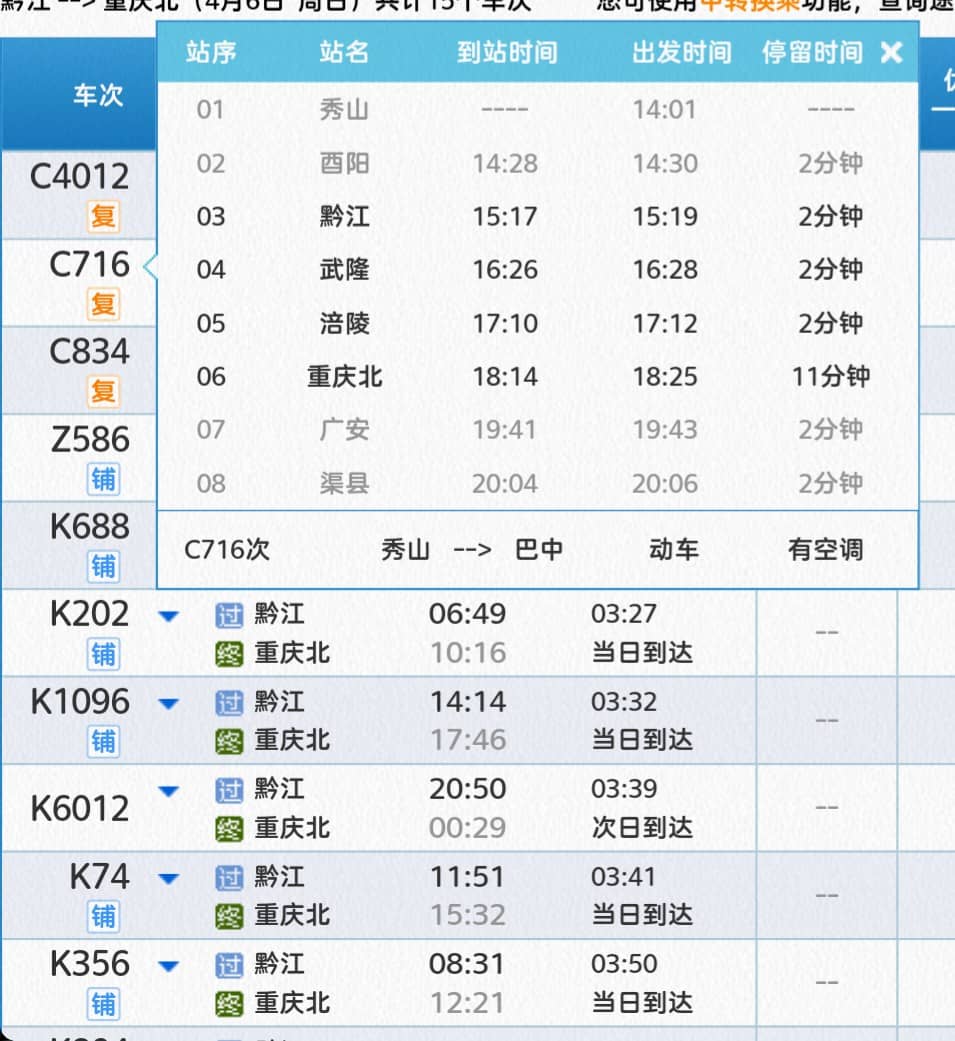
Task: Expand stop details for train K6012
Action: click(x=169, y=792)
